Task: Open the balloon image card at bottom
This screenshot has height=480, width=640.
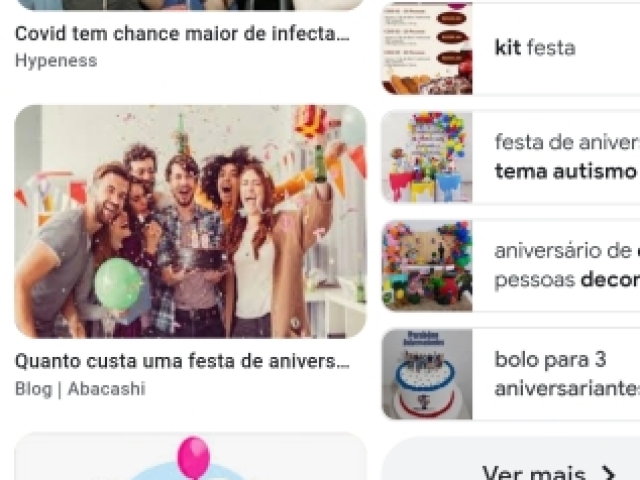Action: click(190, 458)
